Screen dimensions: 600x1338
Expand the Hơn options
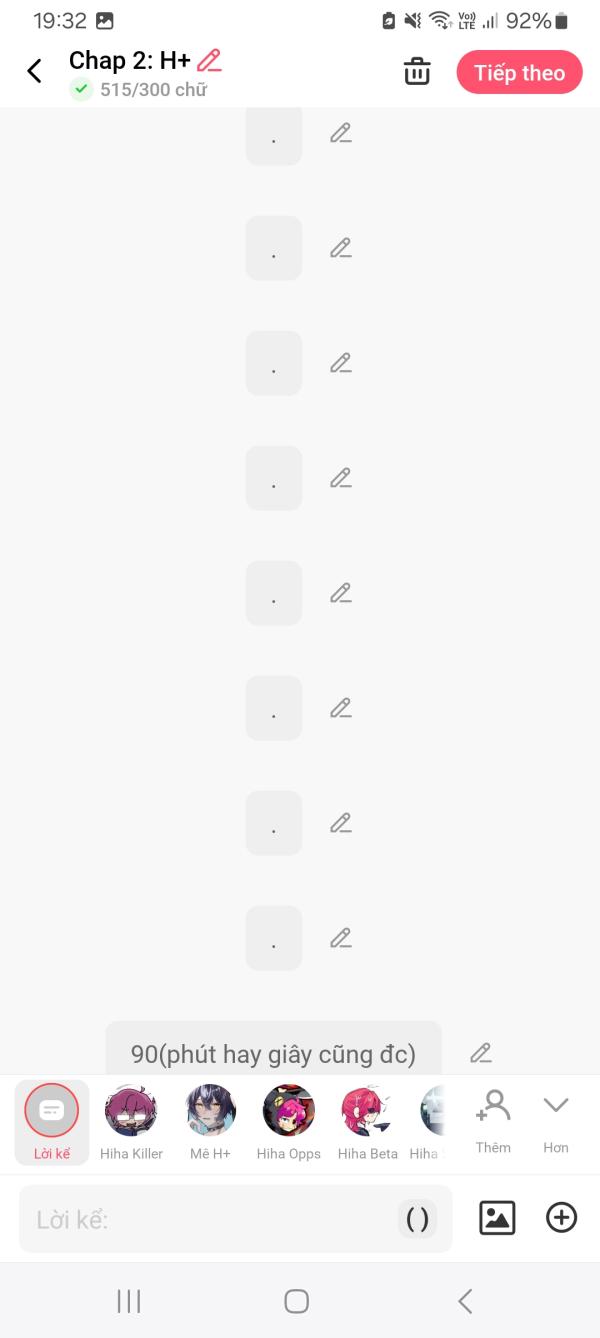pyautogui.click(x=556, y=1120)
